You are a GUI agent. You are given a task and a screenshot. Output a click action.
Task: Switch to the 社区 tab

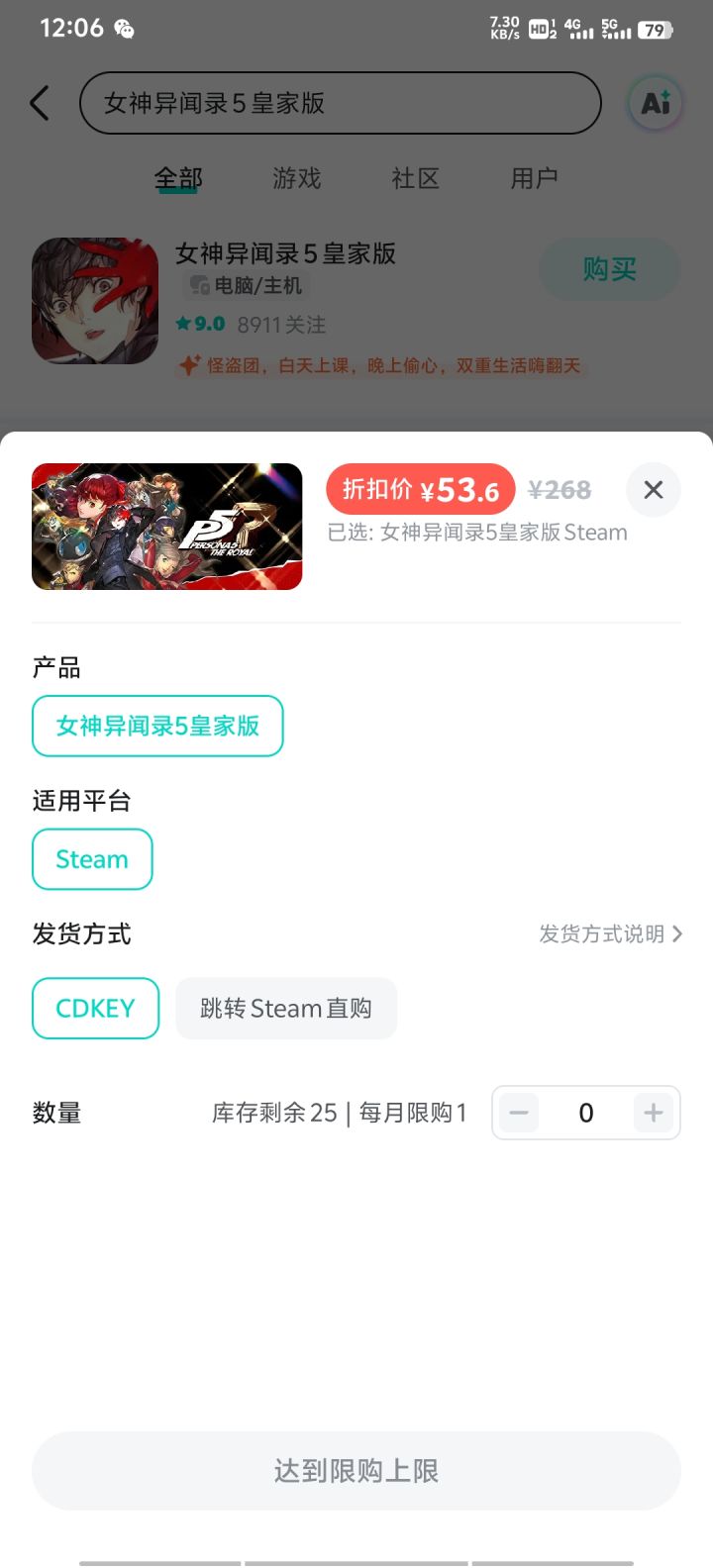point(415,178)
